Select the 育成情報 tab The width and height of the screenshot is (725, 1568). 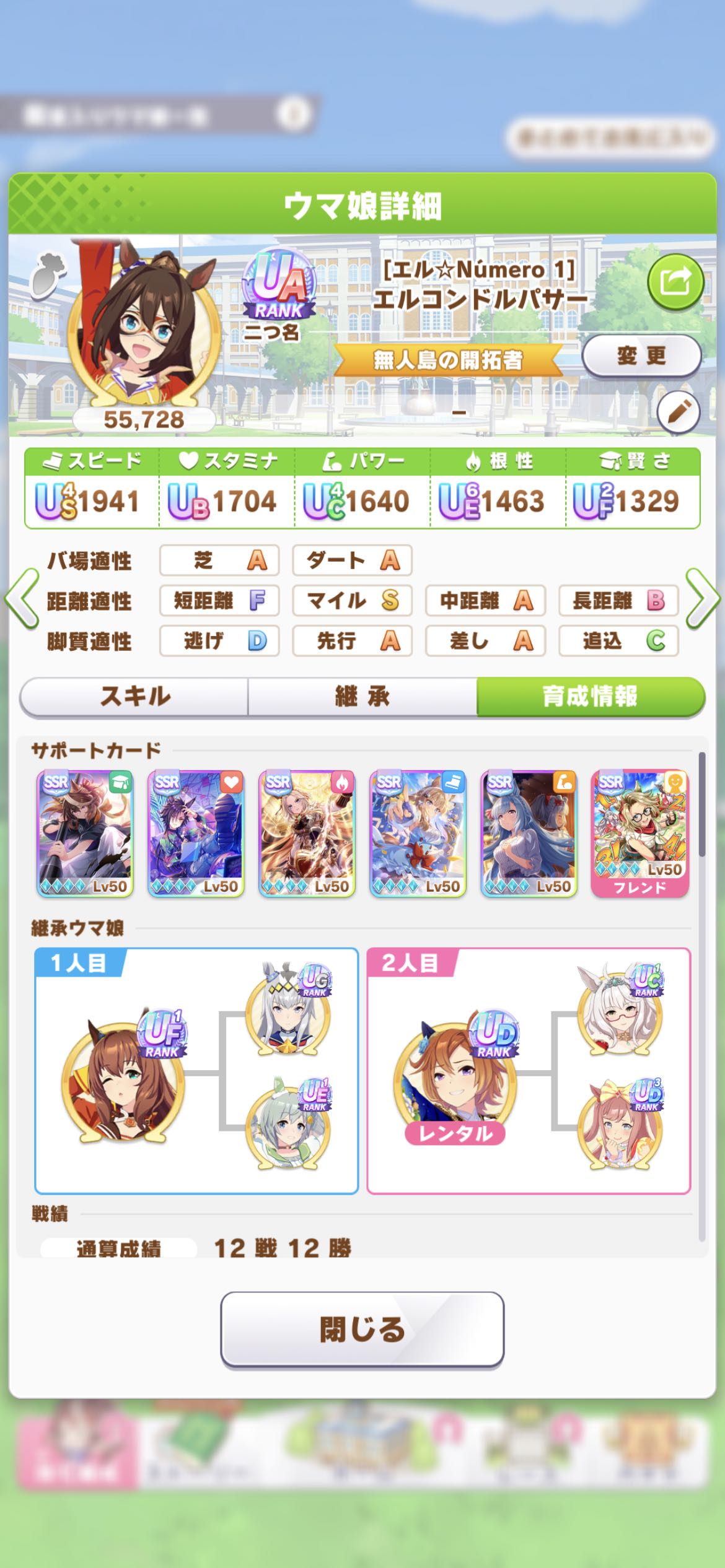(x=591, y=696)
